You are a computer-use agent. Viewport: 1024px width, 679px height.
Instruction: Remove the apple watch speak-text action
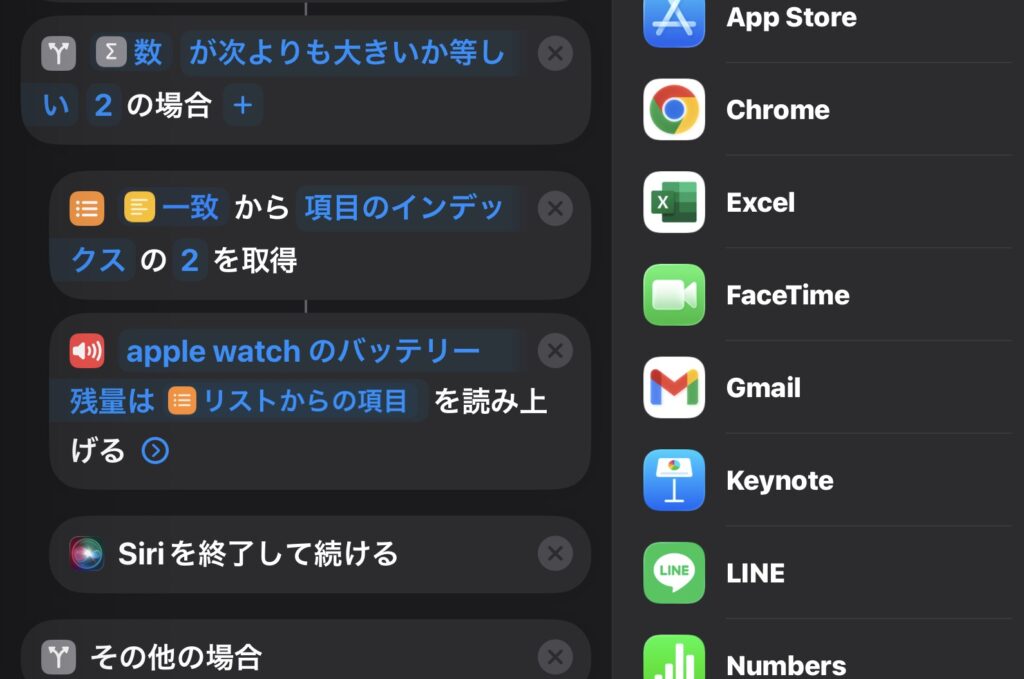555,351
